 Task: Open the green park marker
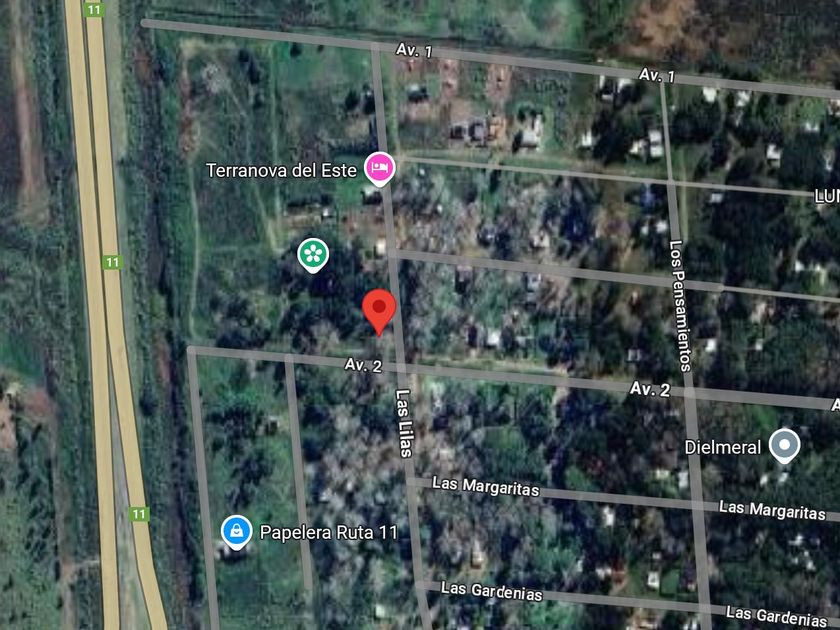[x=313, y=254]
